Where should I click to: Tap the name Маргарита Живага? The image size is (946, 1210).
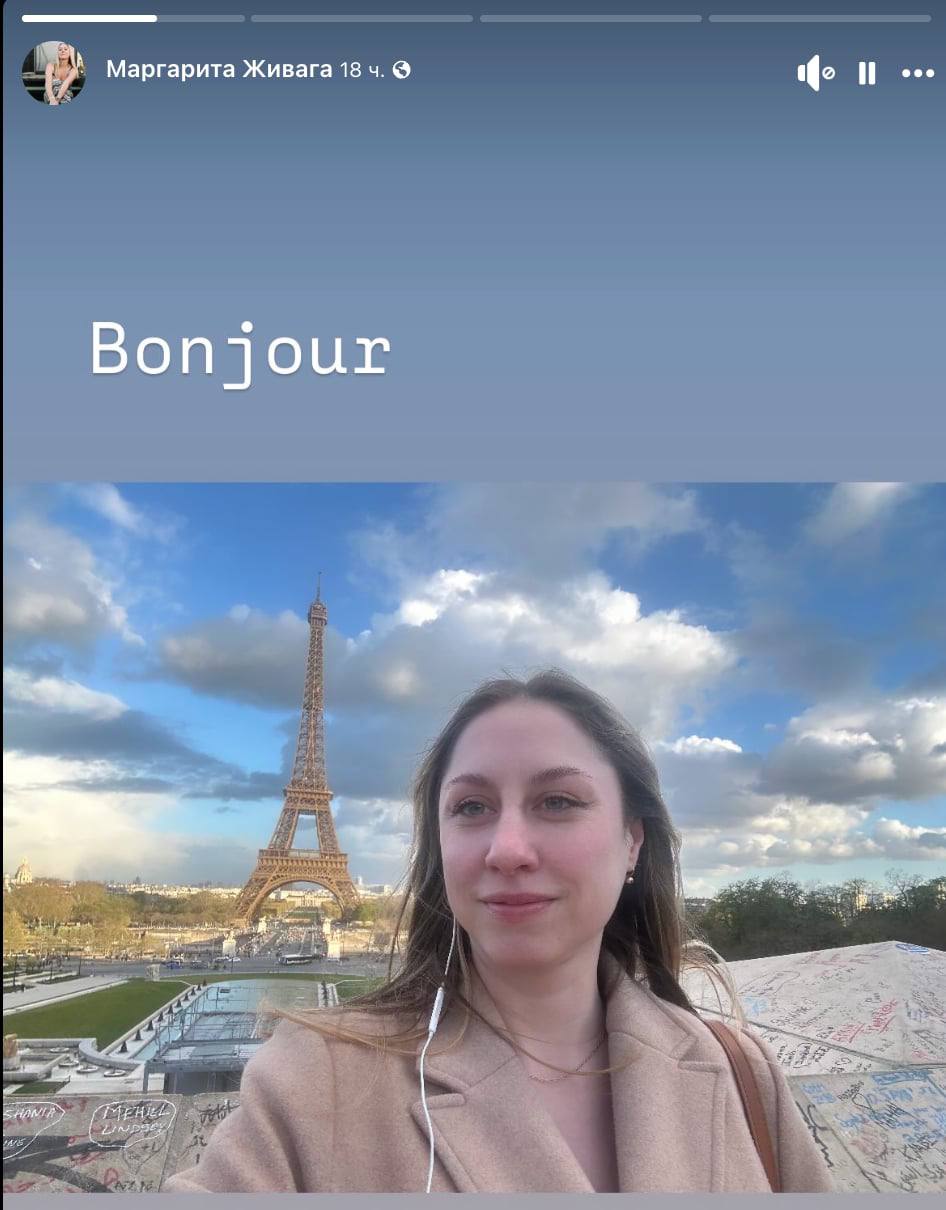point(219,70)
